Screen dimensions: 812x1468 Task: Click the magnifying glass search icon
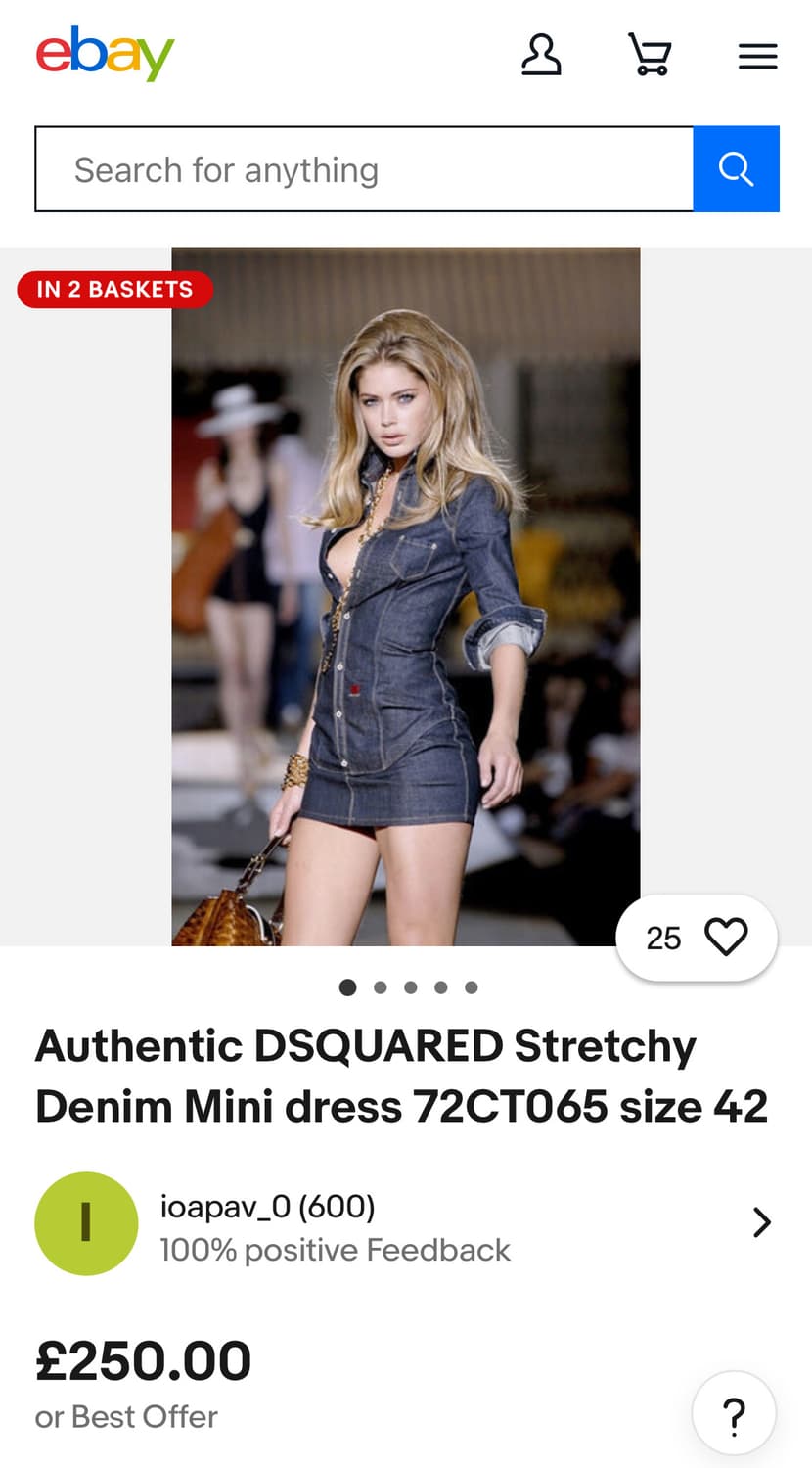pyautogui.click(x=736, y=168)
